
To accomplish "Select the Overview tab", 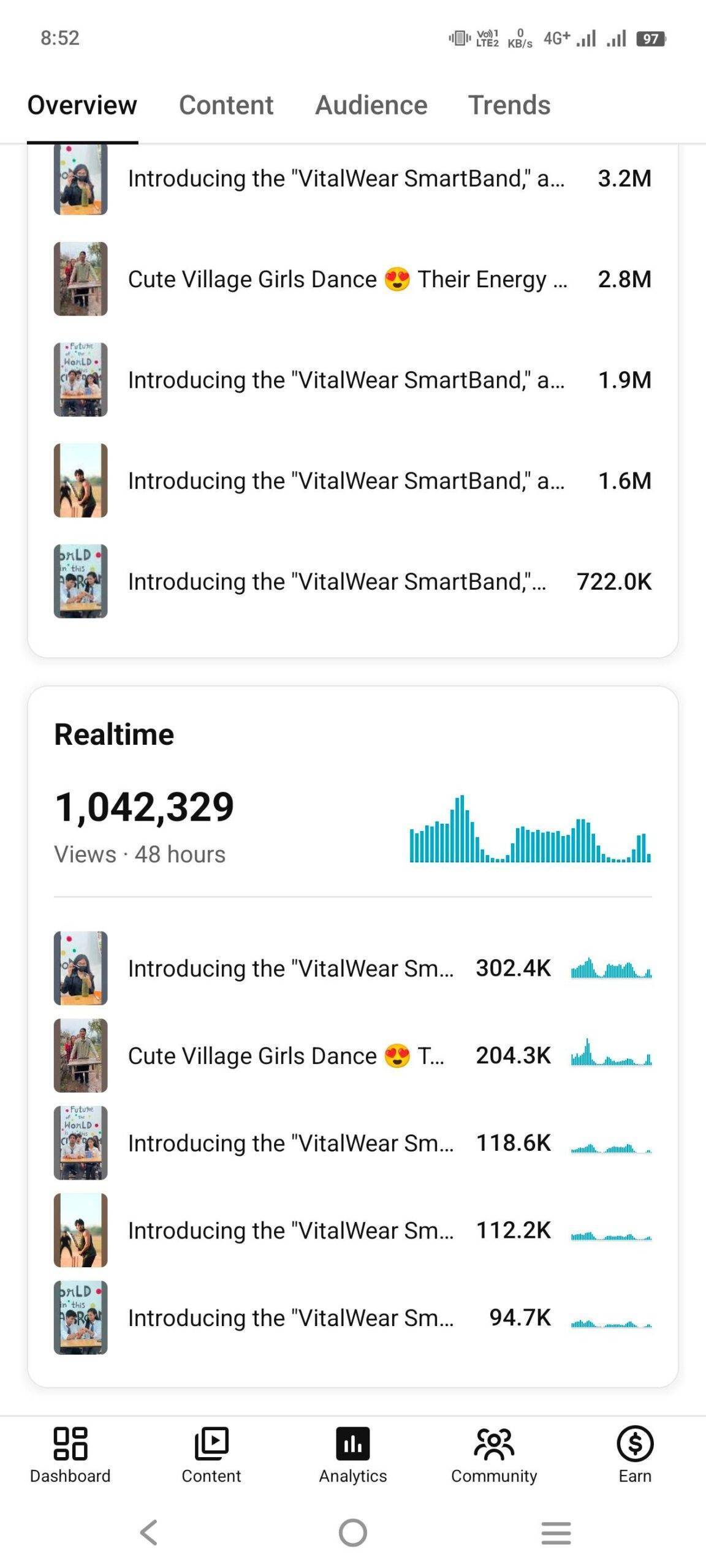I will 82,105.
